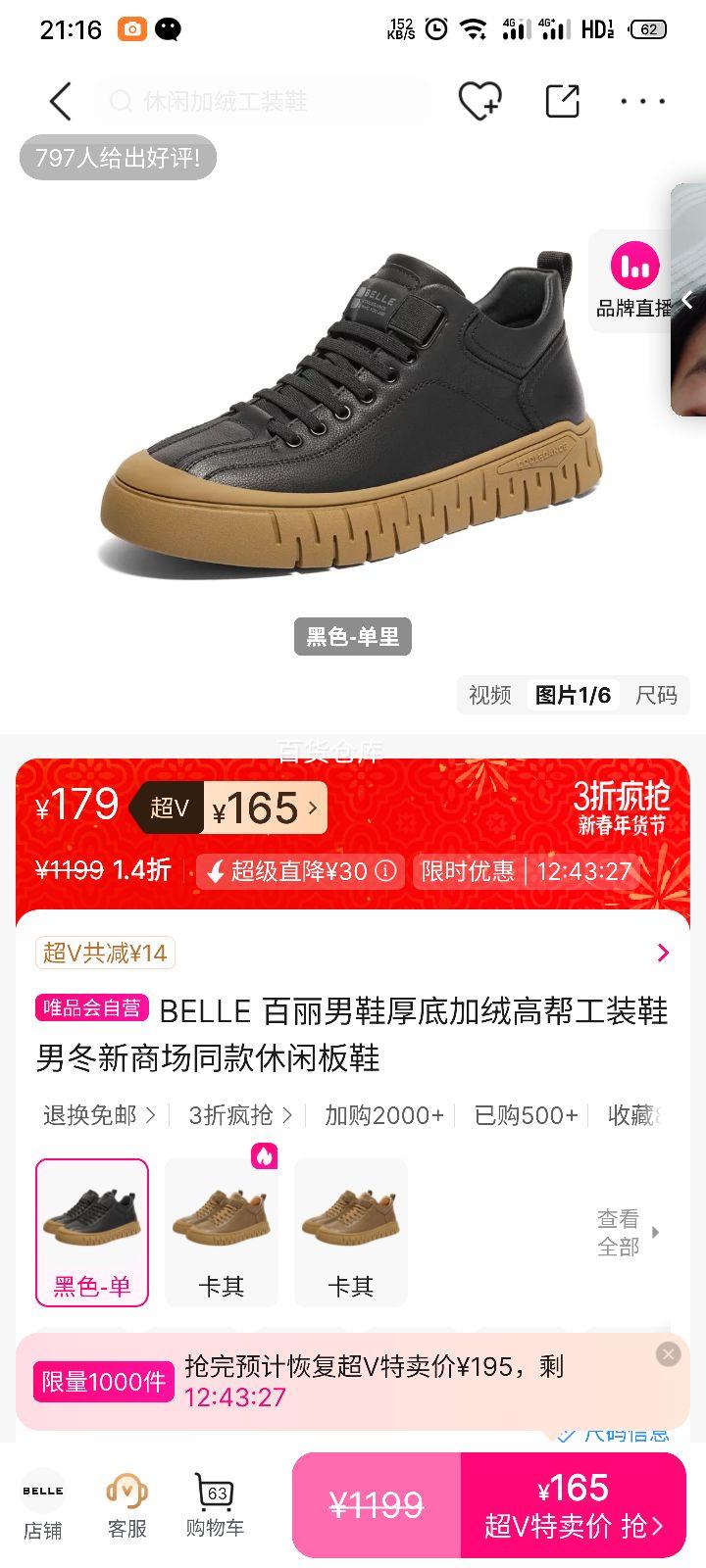Expand 超V共减¥14 discount details
Image resolution: width=706 pixels, height=1568 pixels.
(x=105, y=952)
